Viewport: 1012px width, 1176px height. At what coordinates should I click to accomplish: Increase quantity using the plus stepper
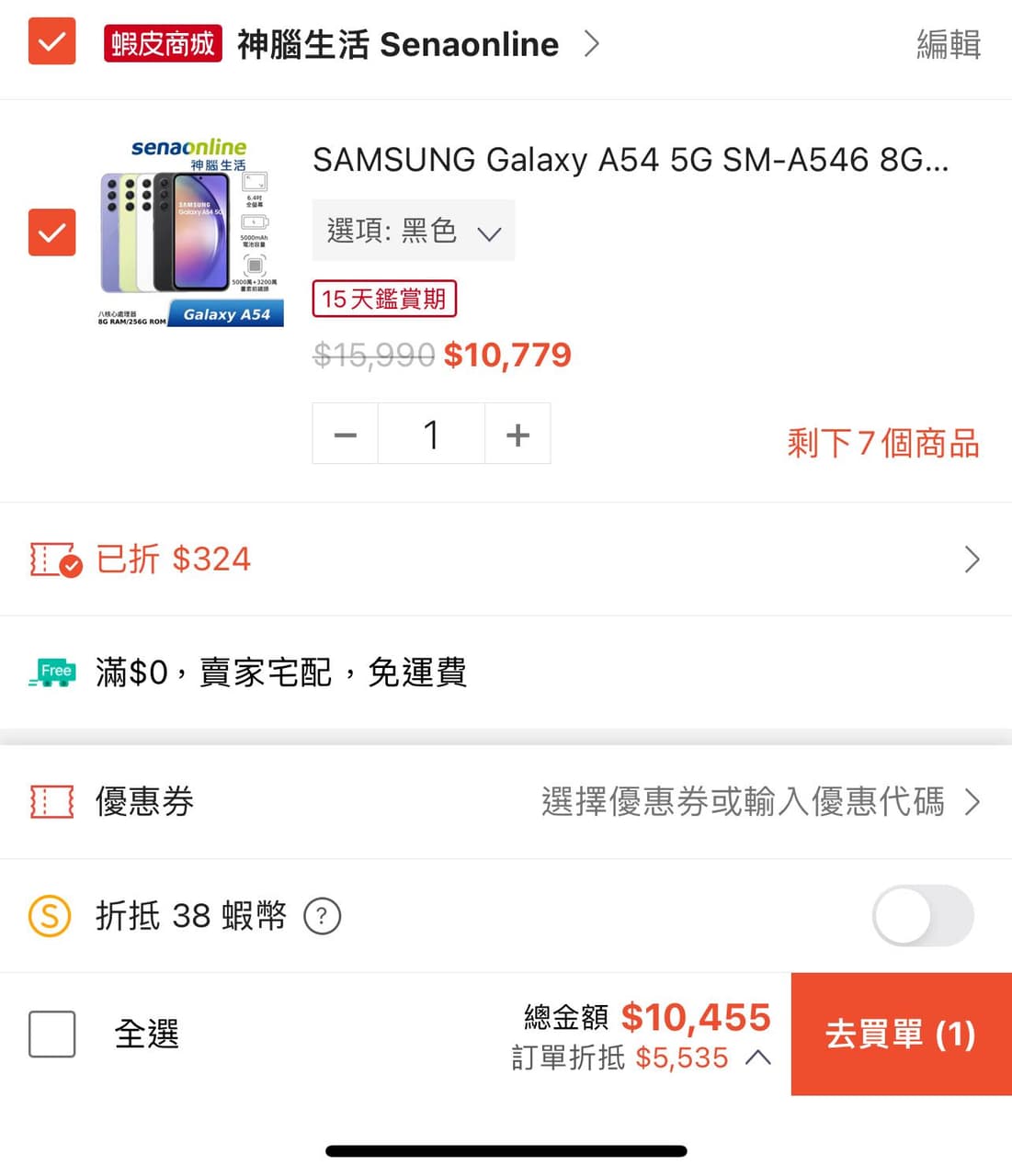tap(517, 433)
